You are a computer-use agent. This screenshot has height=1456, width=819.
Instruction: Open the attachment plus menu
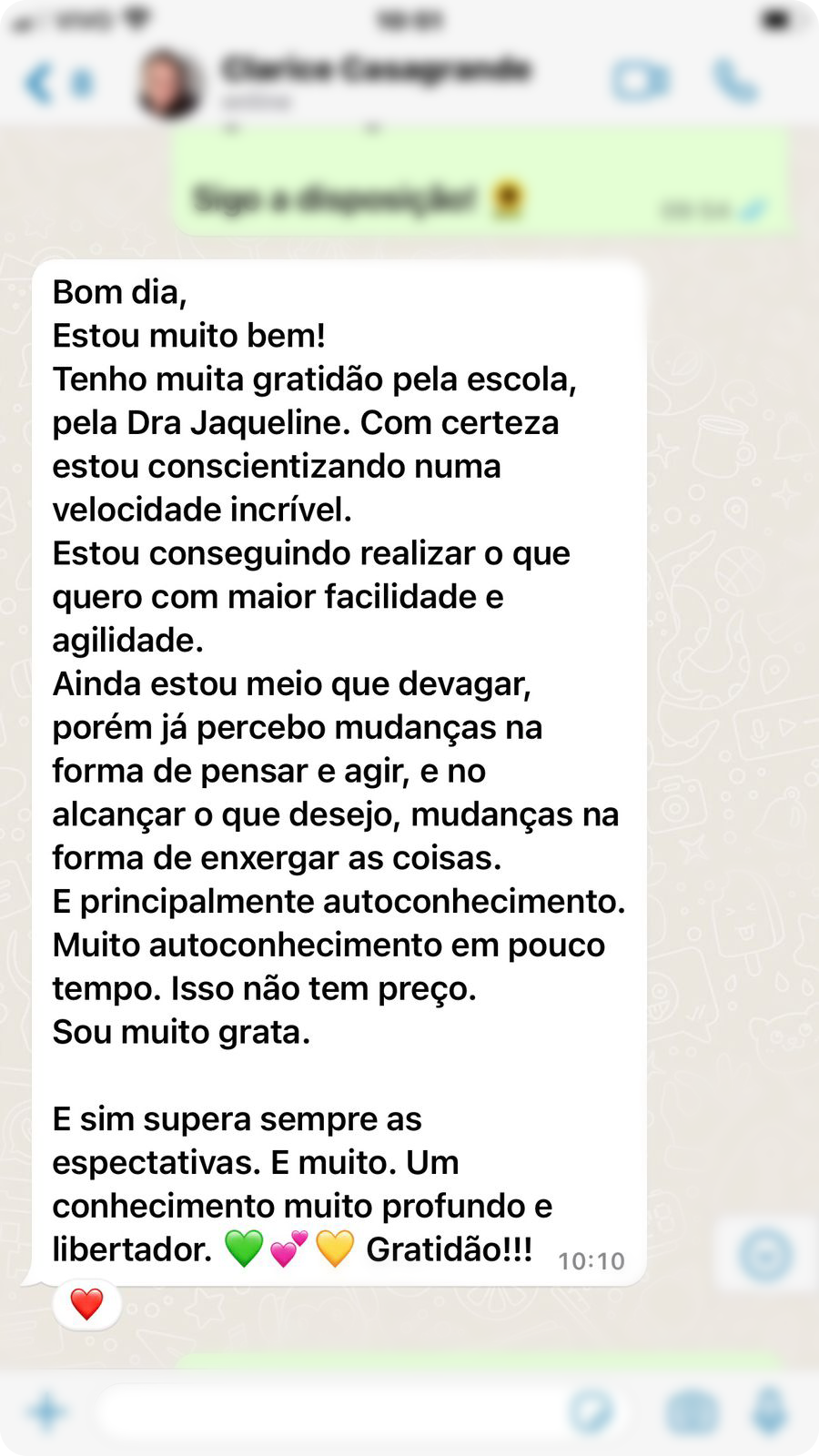pos(47,1412)
